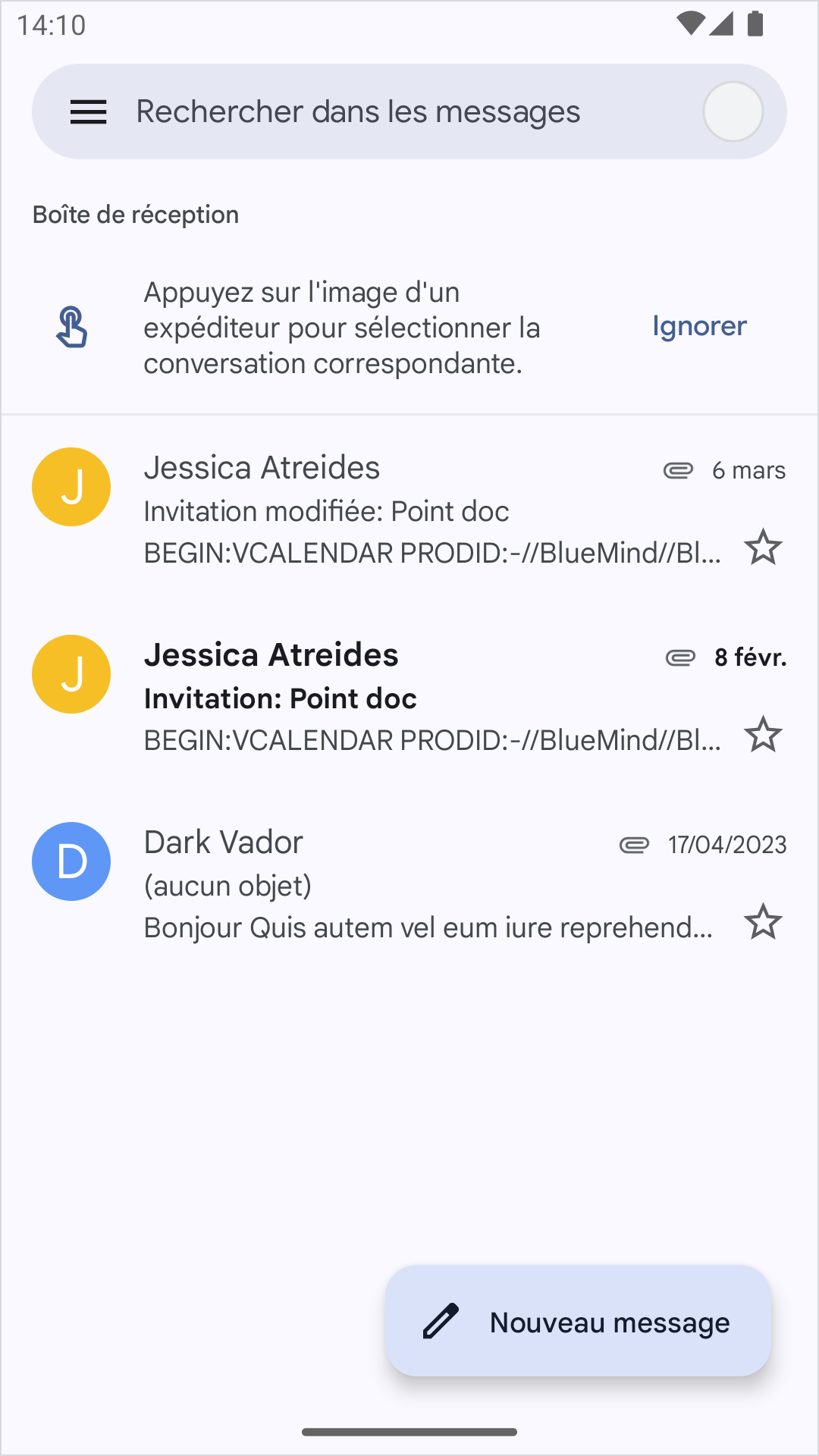Compose with Nouveau message button

(x=578, y=1321)
